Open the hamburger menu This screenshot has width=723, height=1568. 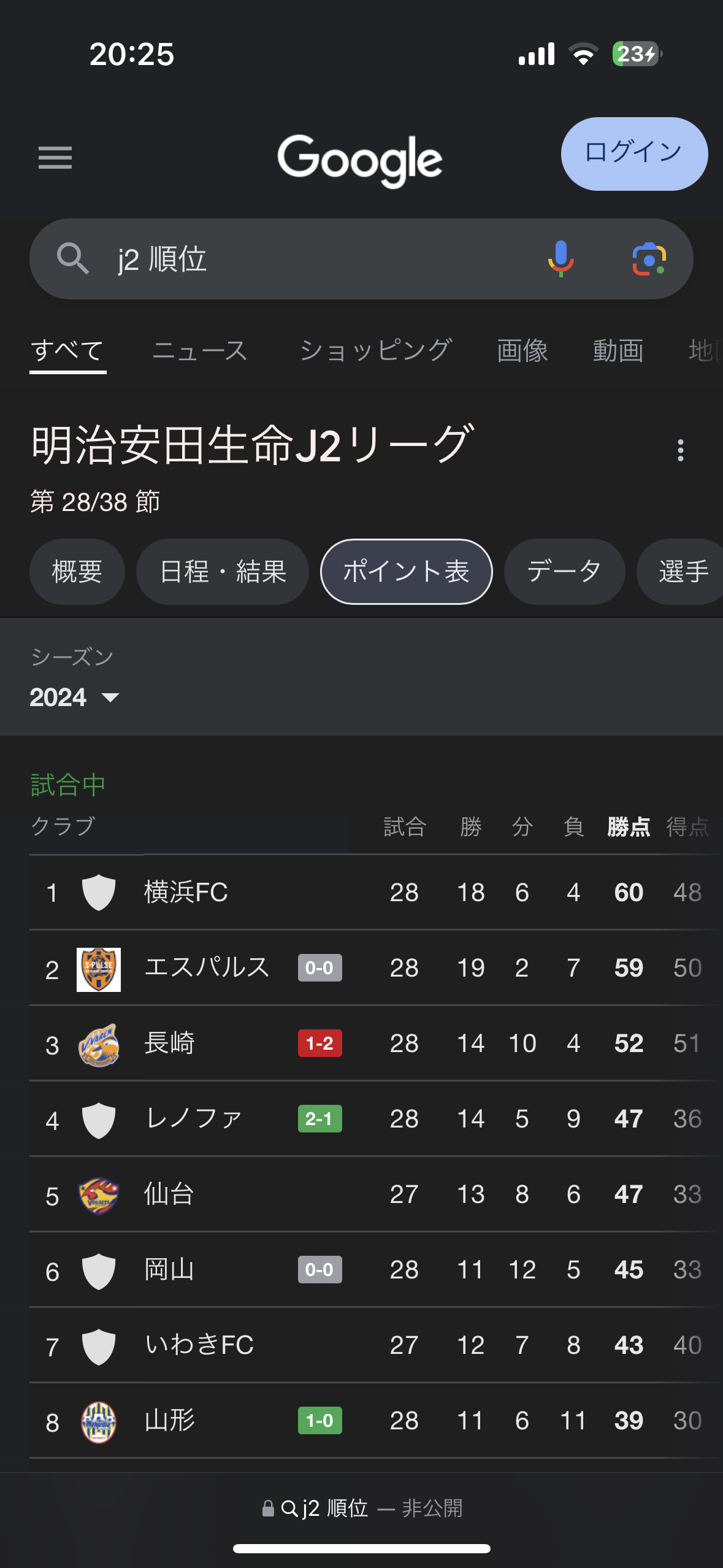pyautogui.click(x=55, y=158)
